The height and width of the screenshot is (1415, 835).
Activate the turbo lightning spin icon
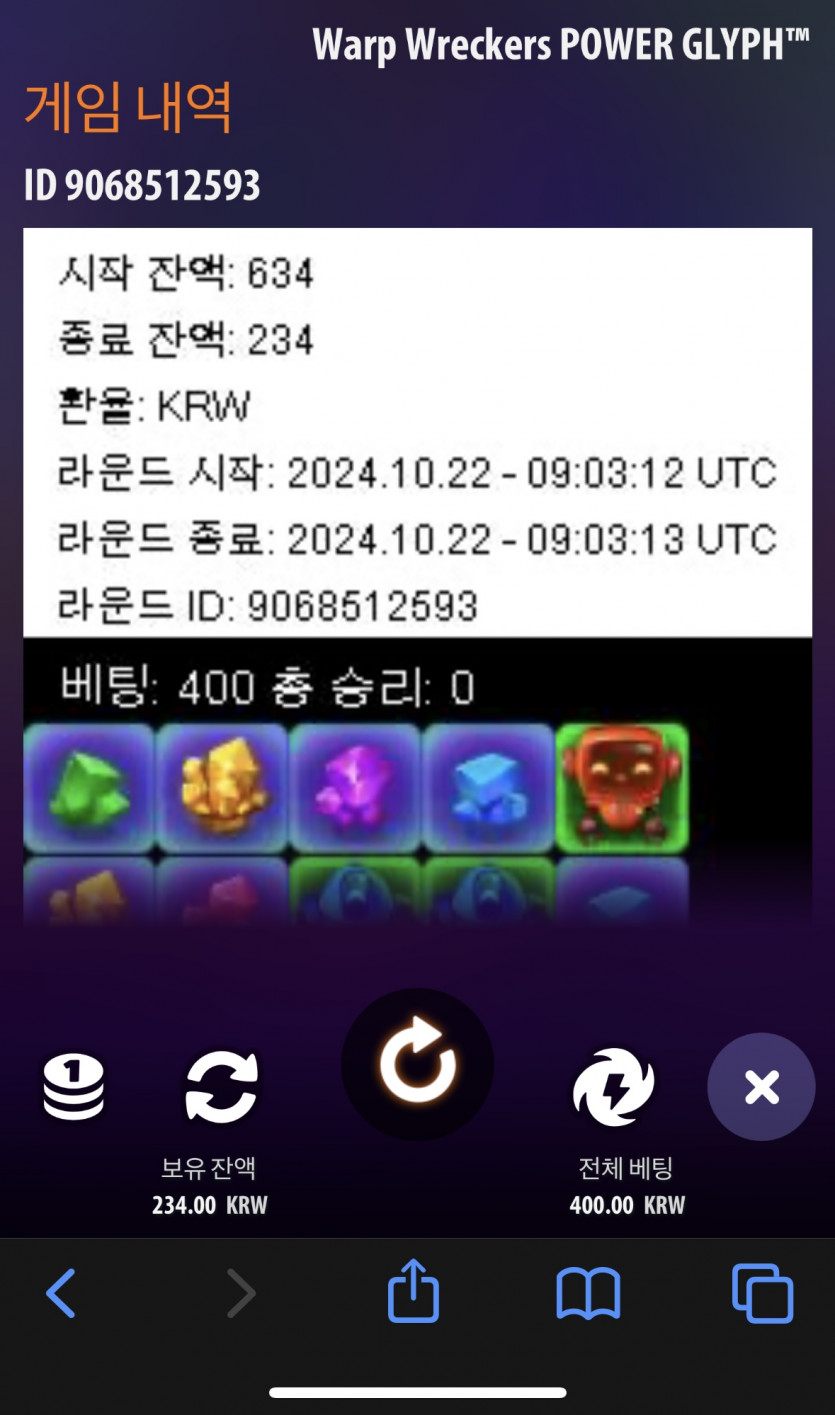point(613,1087)
